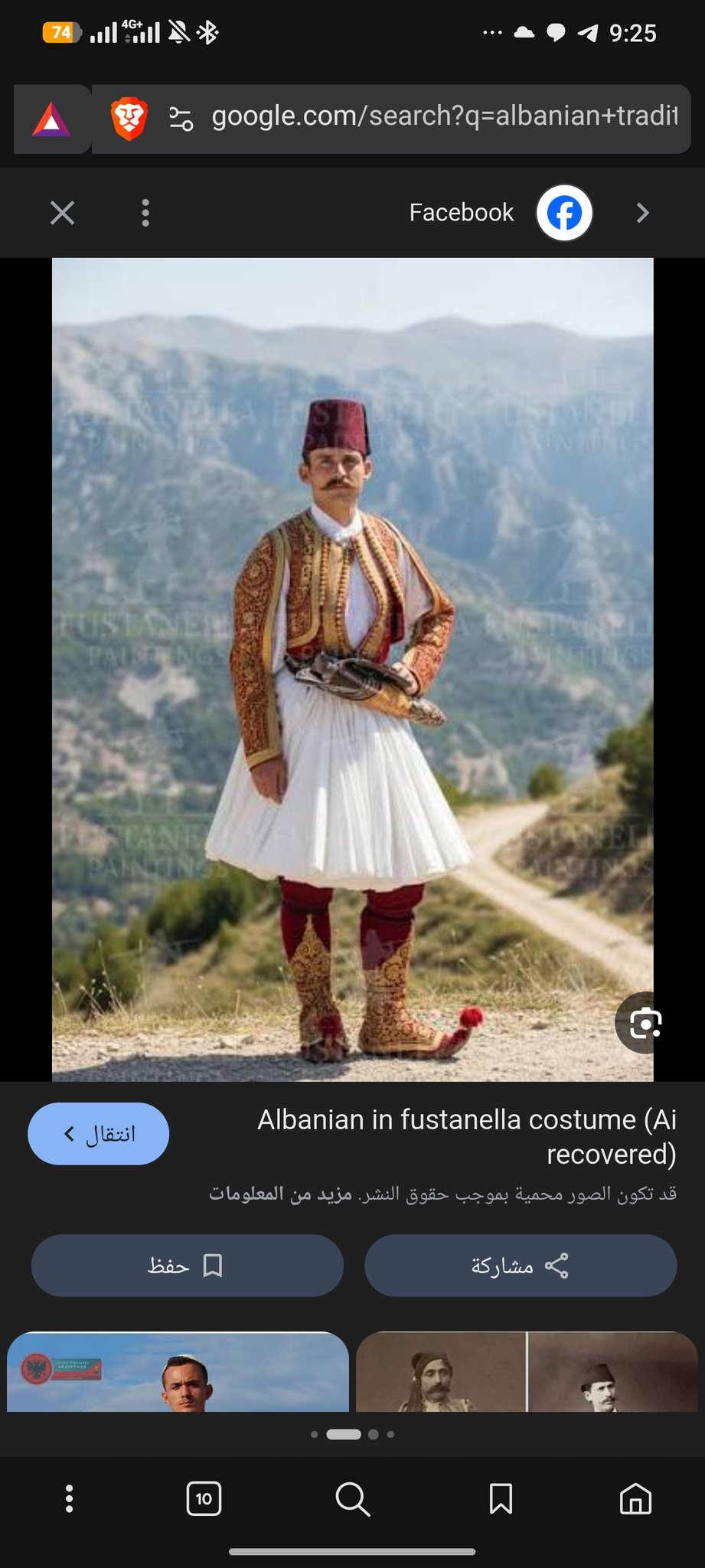Viewport: 705px width, 1568px height.
Task: Close the image preview
Action: [62, 213]
